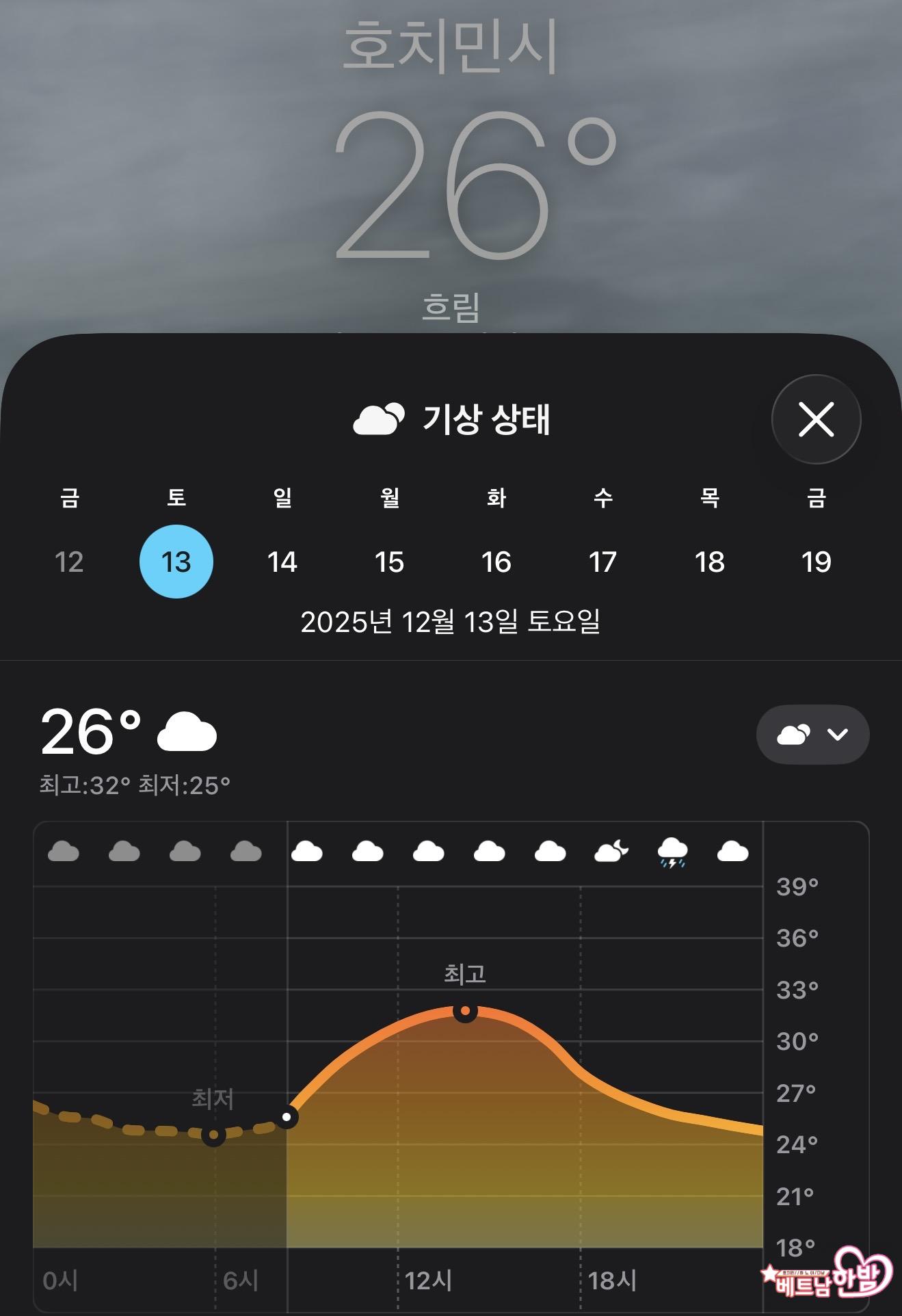The width and height of the screenshot is (902, 1316).
Task: Close the 기상 상태 weather detail sheet
Action: tap(816, 419)
